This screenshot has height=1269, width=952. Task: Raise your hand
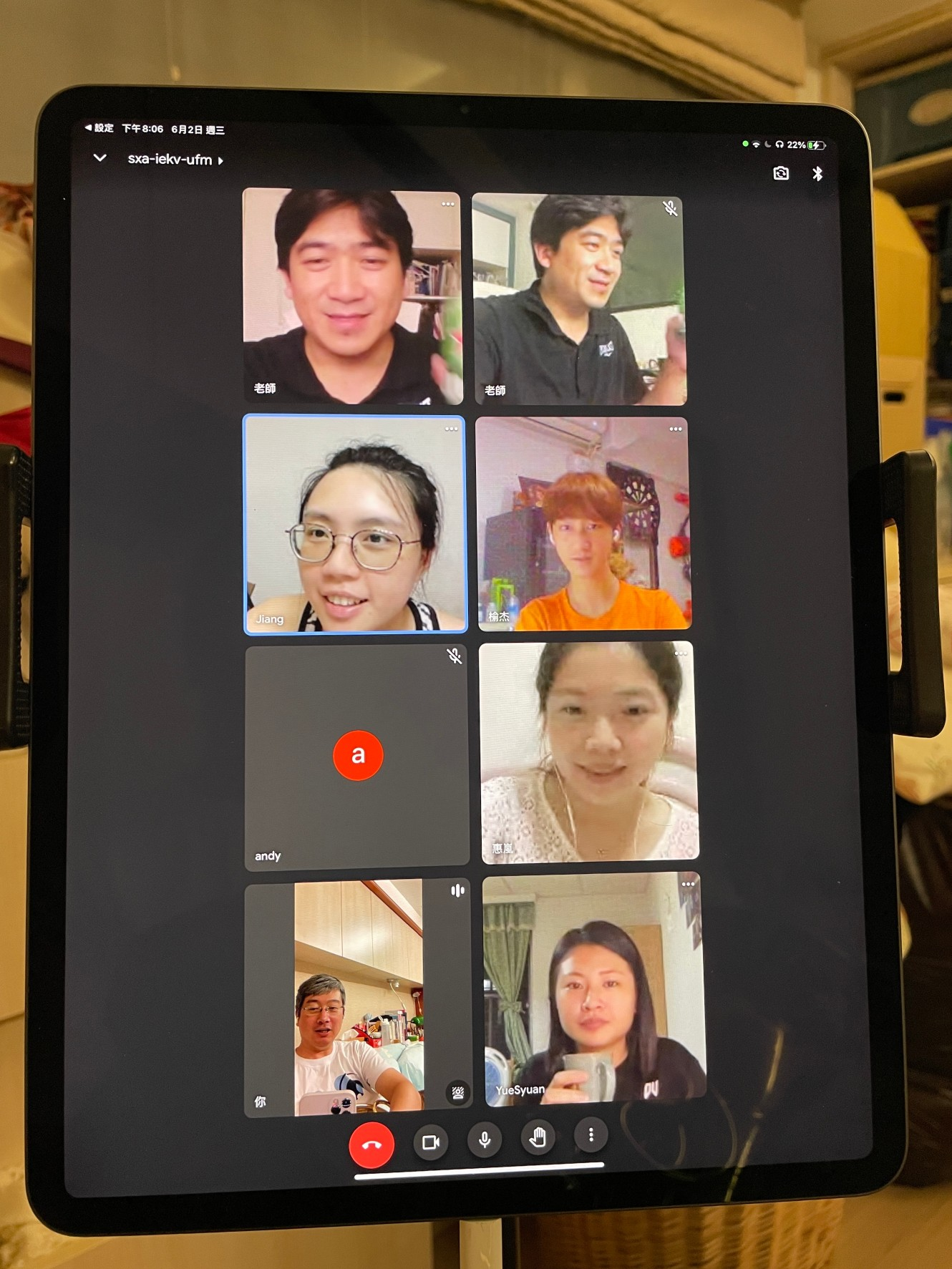[x=538, y=1137]
